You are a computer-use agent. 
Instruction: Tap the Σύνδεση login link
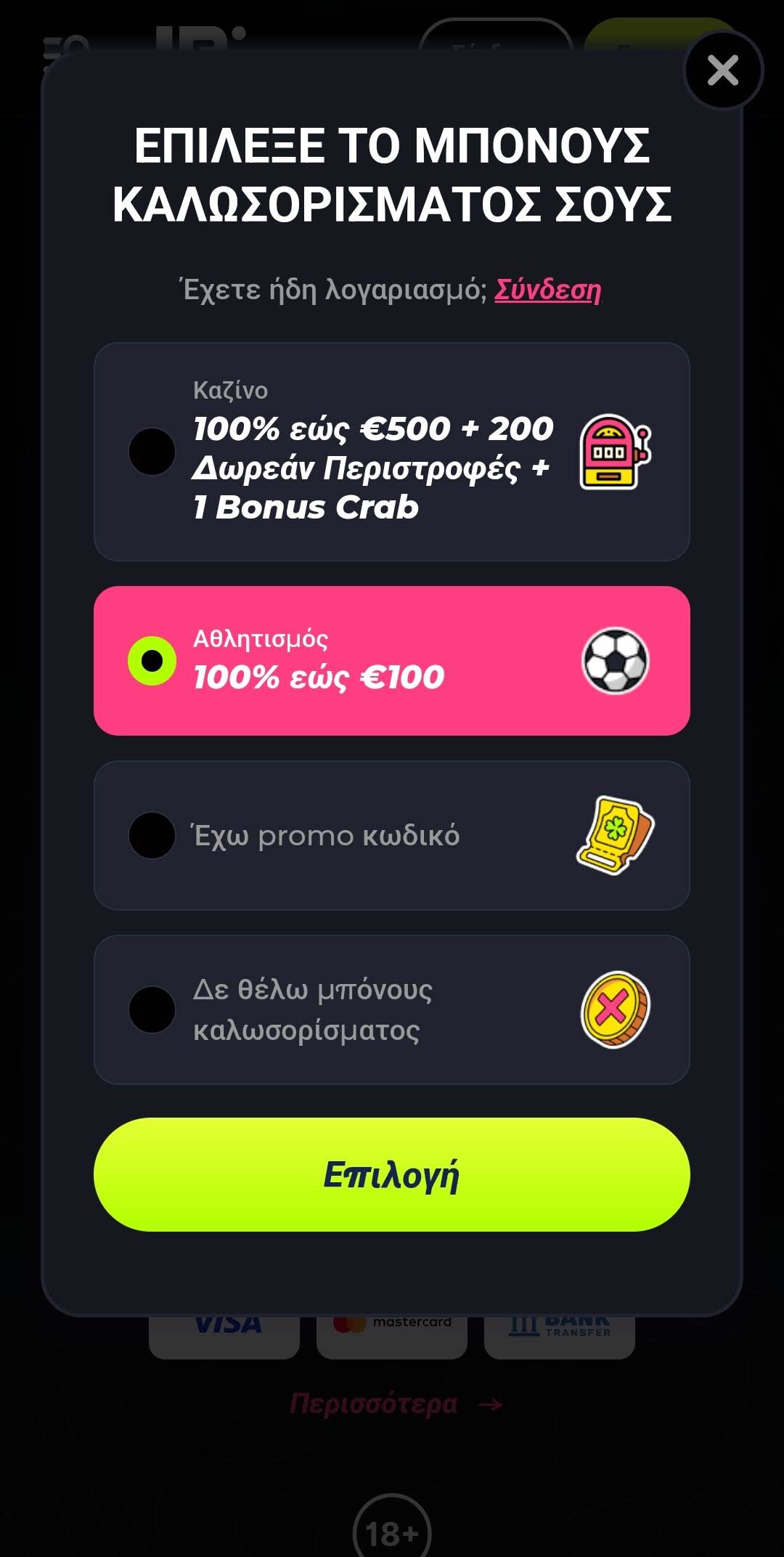[547, 290]
